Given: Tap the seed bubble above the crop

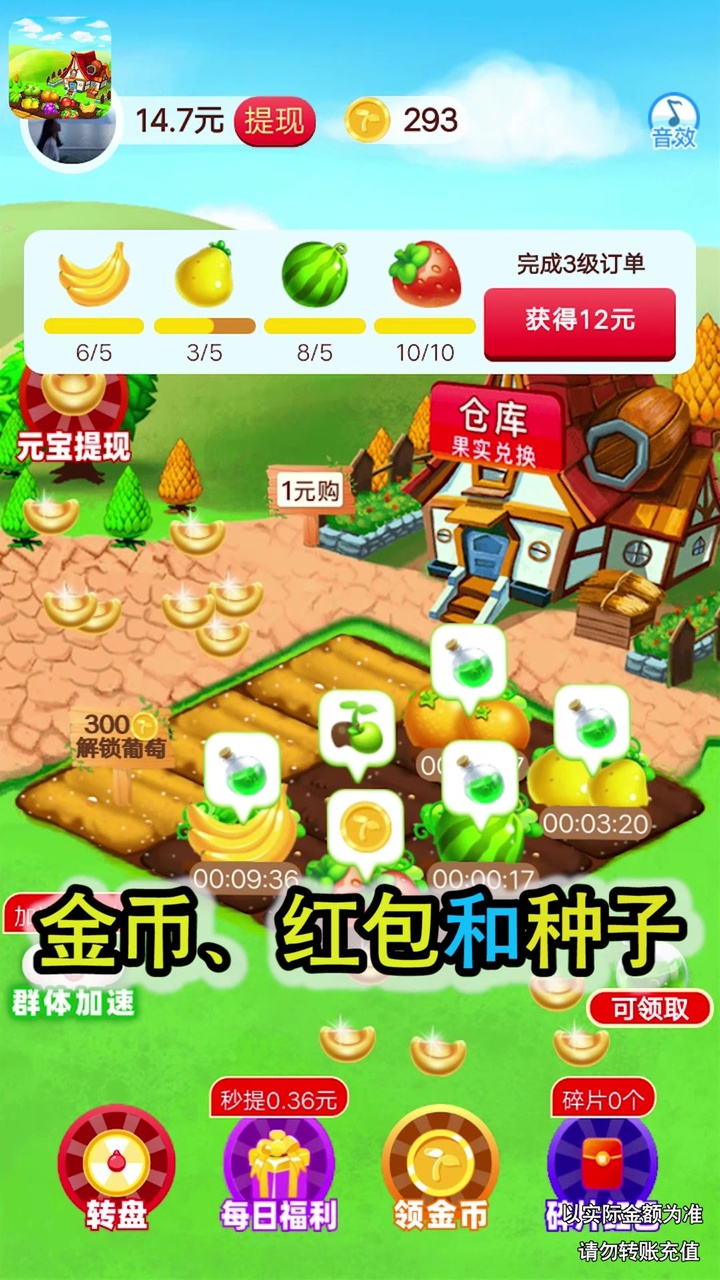Looking at the screenshot, I should point(357,728).
